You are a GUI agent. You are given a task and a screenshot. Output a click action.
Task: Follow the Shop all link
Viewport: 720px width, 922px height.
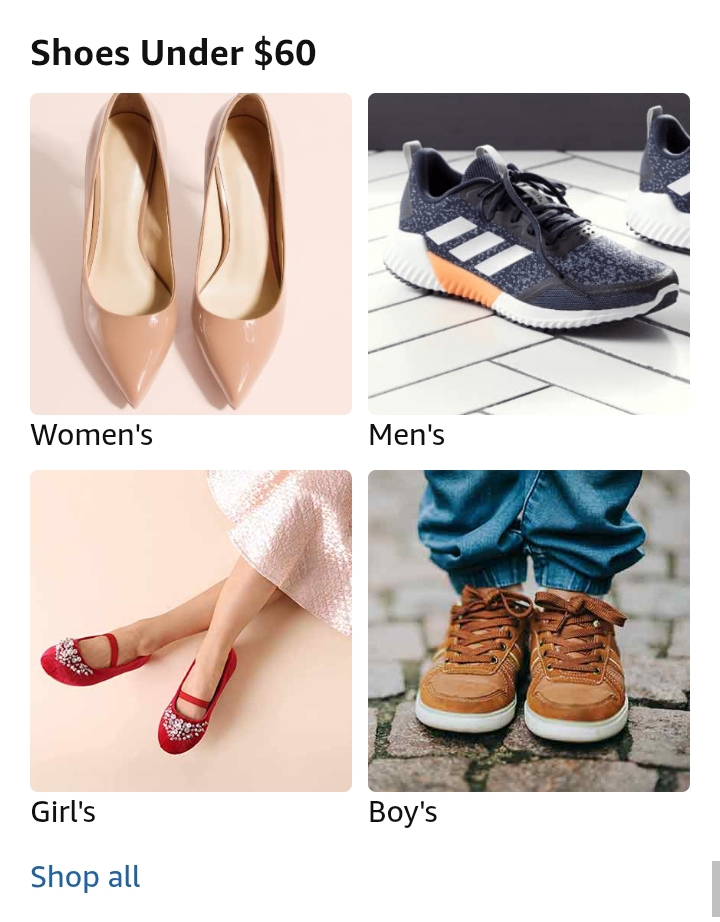85,877
